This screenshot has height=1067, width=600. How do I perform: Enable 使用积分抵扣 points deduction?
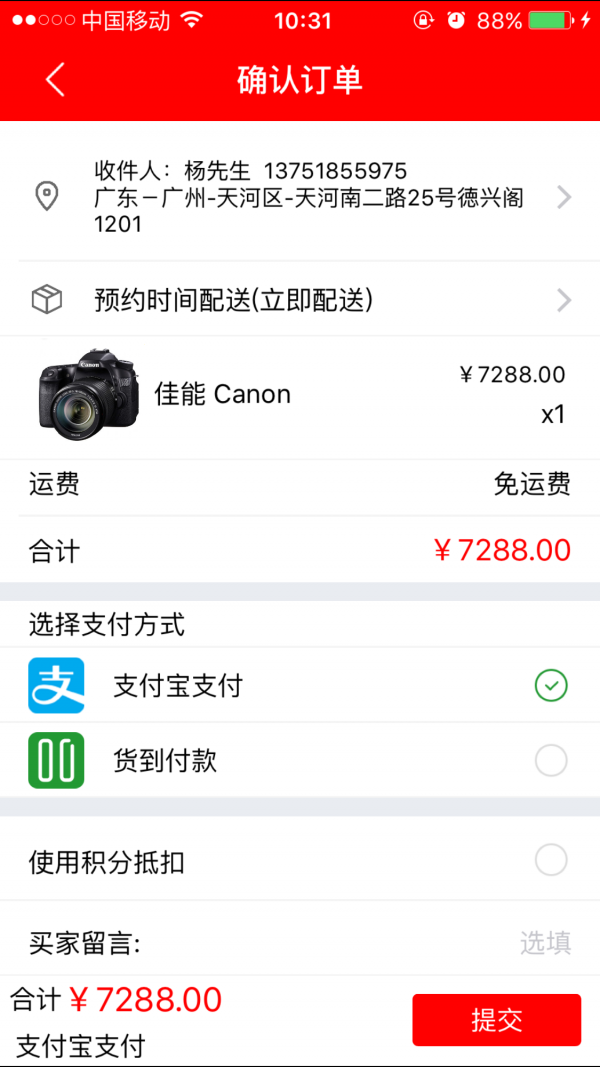coord(550,860)
